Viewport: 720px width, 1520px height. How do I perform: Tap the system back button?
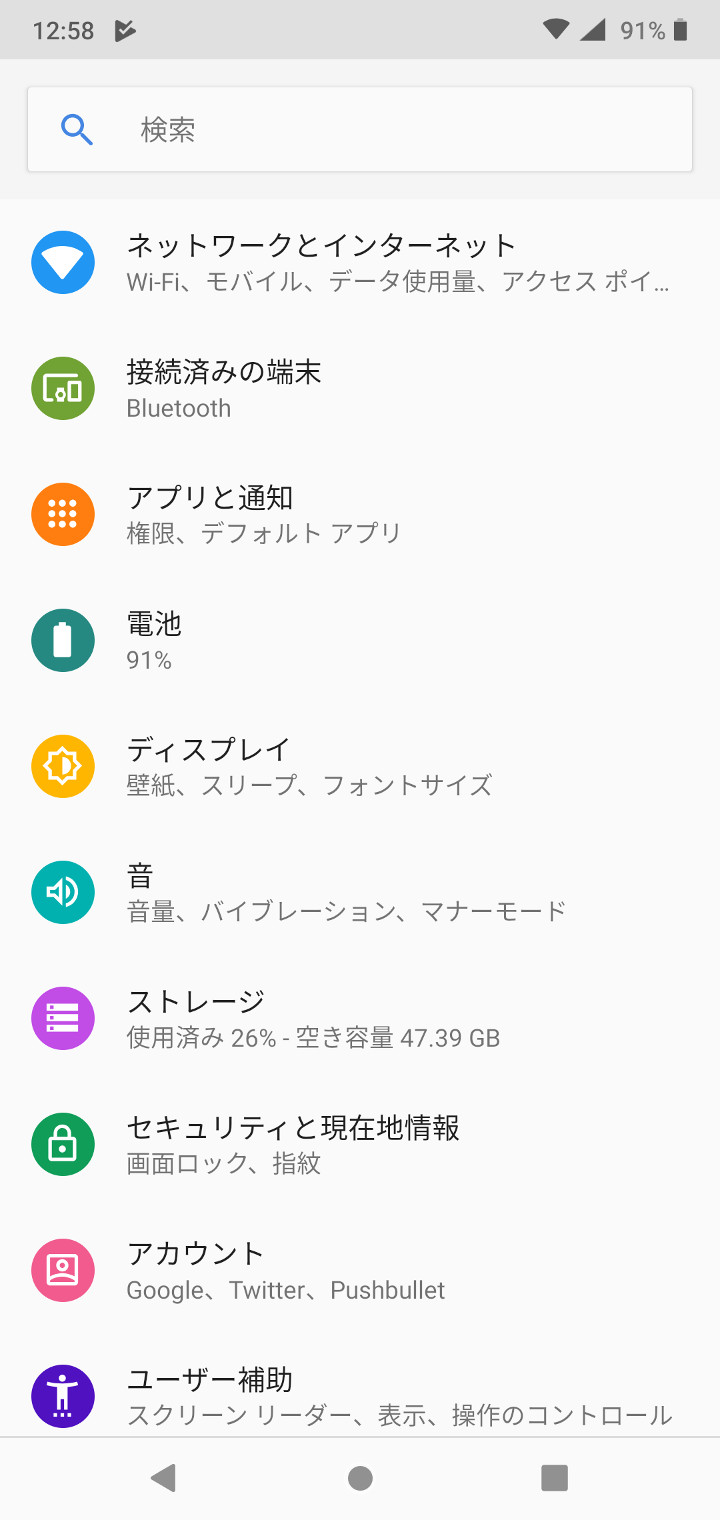pos(163,1478)
